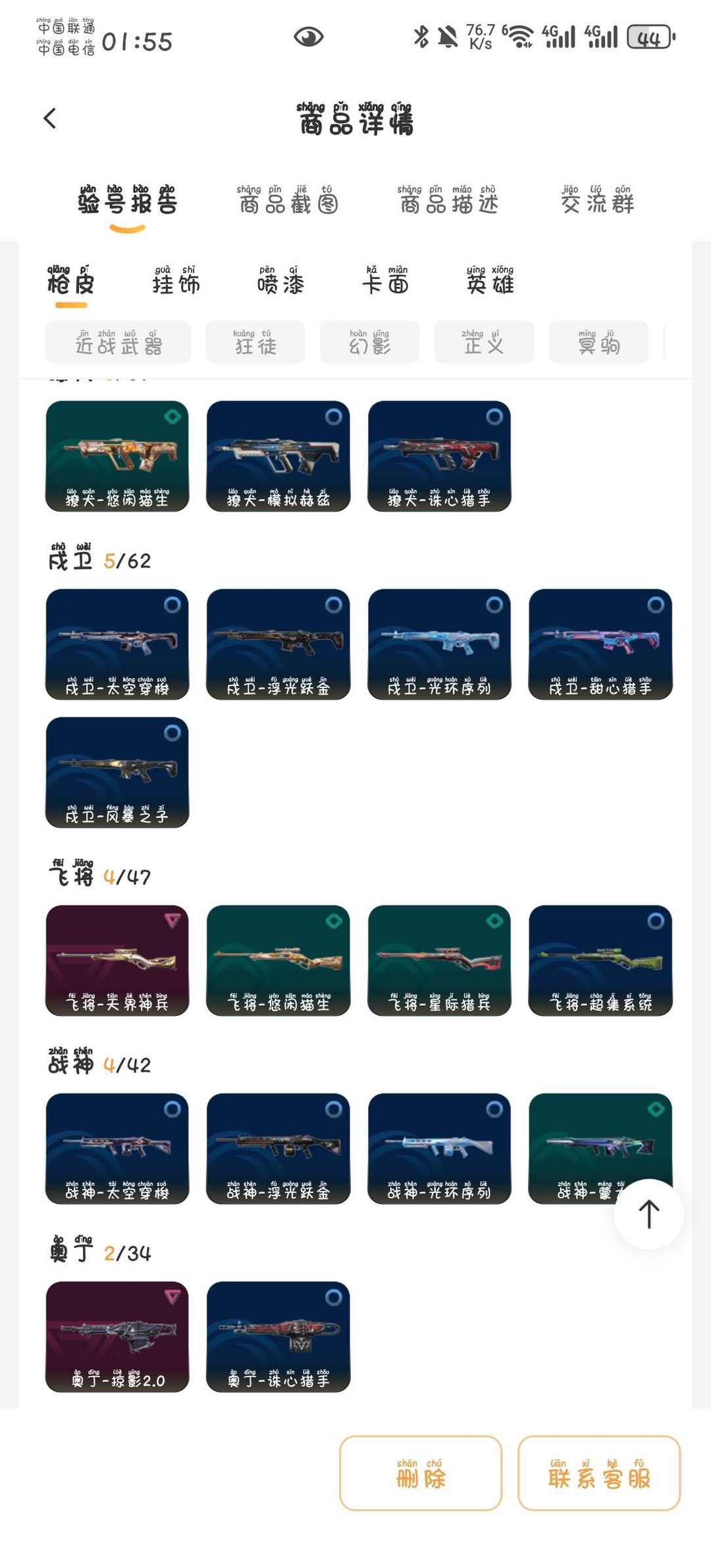Switch to the 卡面 sub-tab
Viewport: 711px width, 1568px height.
[x=385, y=281]
